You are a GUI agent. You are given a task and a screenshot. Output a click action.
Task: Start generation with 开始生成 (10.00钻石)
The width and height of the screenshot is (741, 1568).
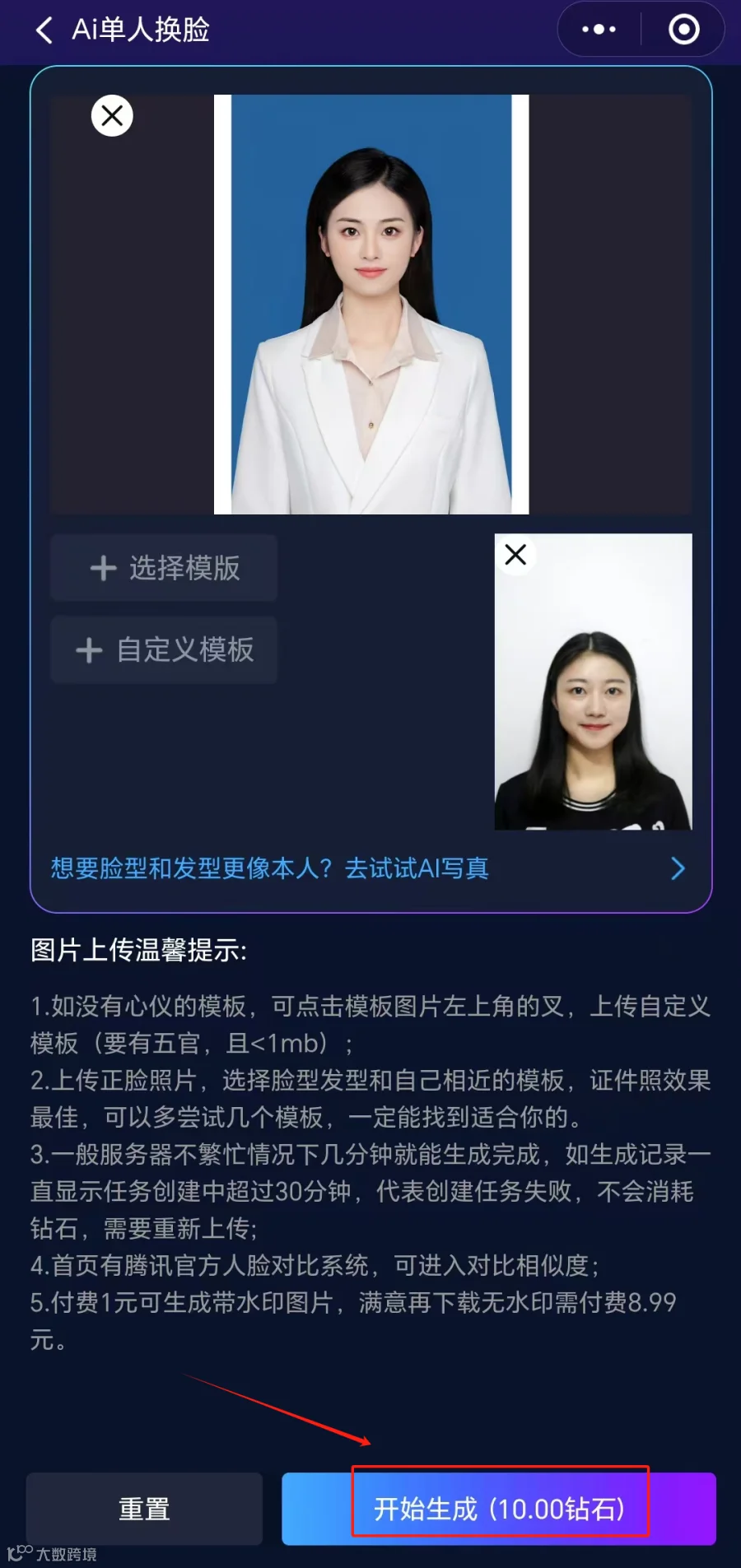point(499,1509)
